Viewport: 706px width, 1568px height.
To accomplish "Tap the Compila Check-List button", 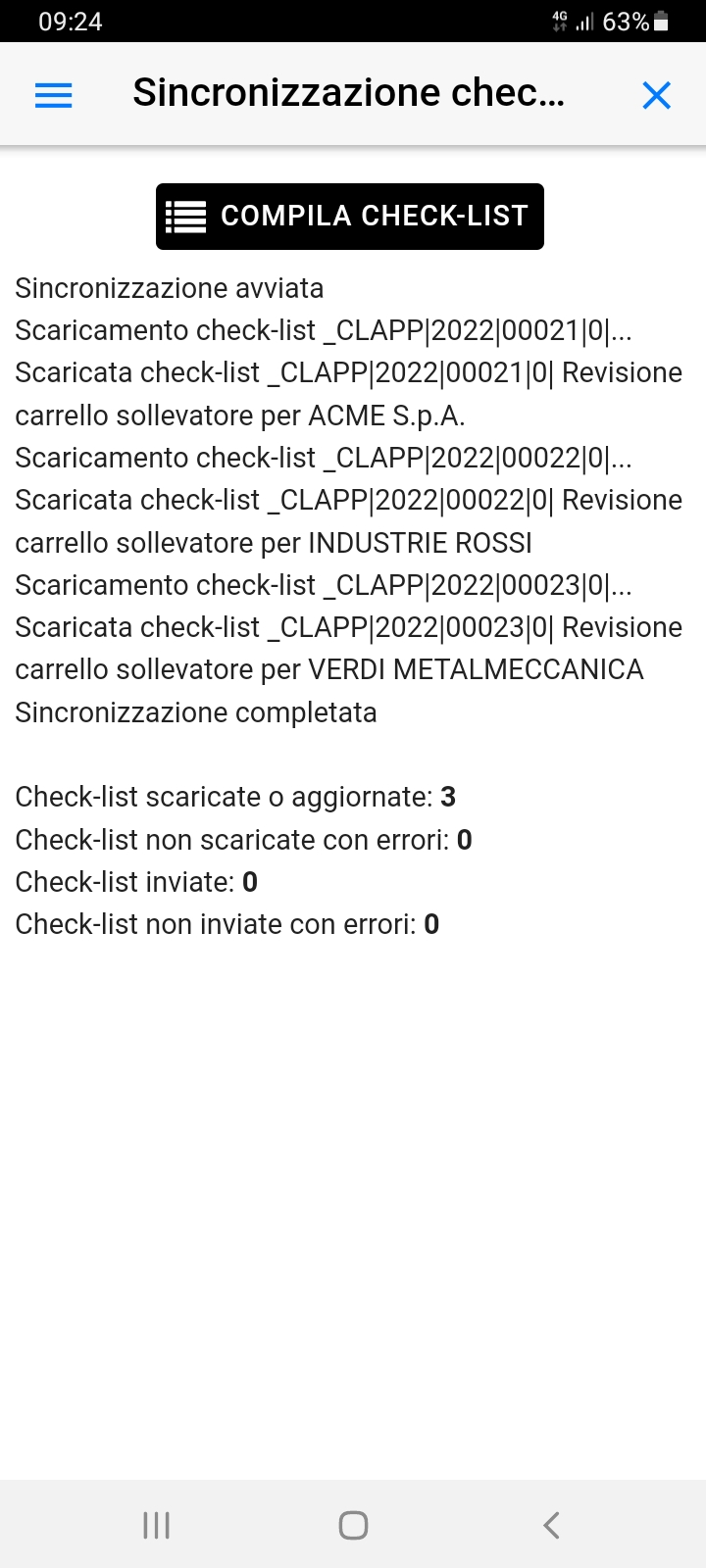I will (350, 217).
